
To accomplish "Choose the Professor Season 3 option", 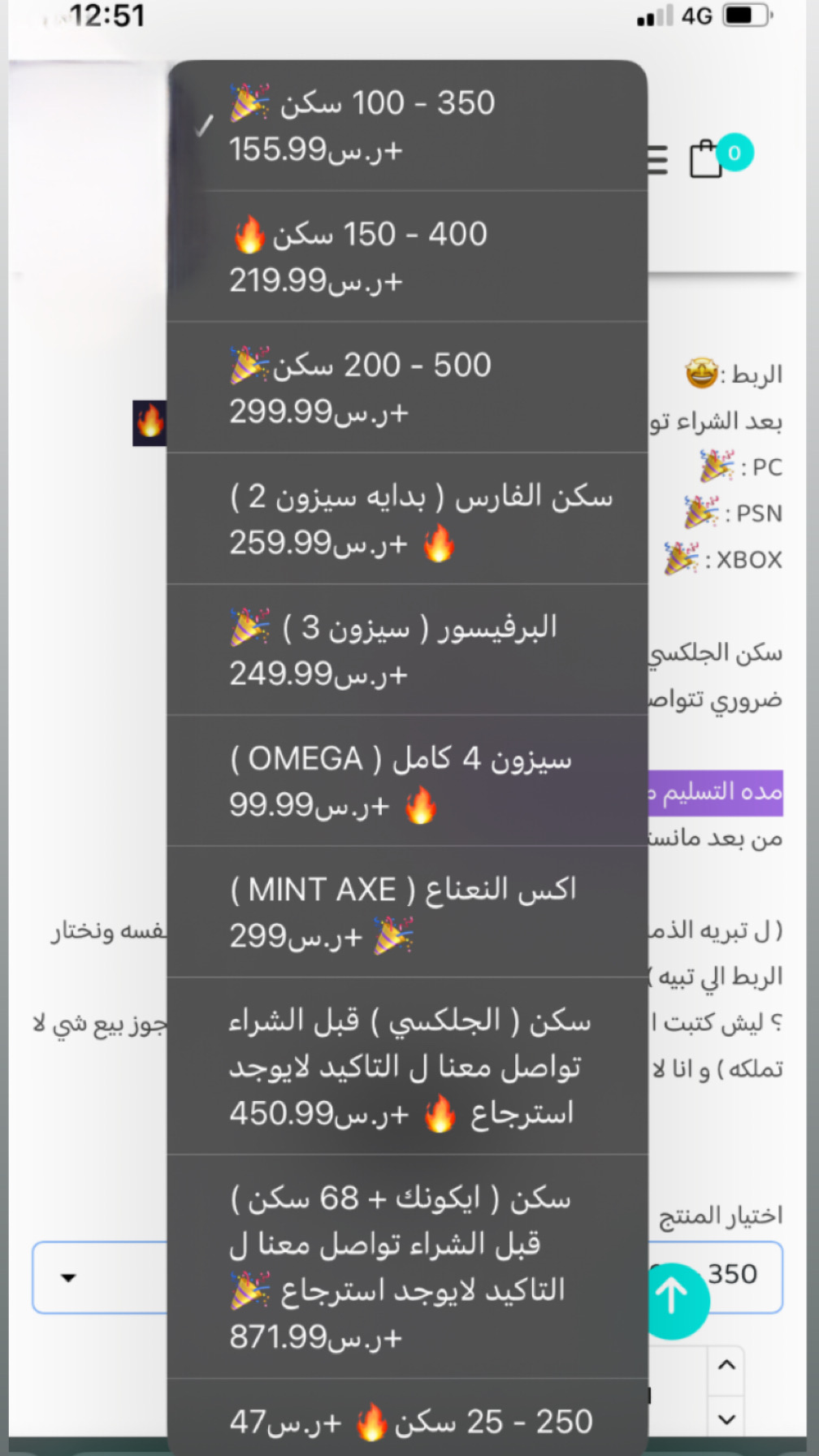I will tap(407, 649).
